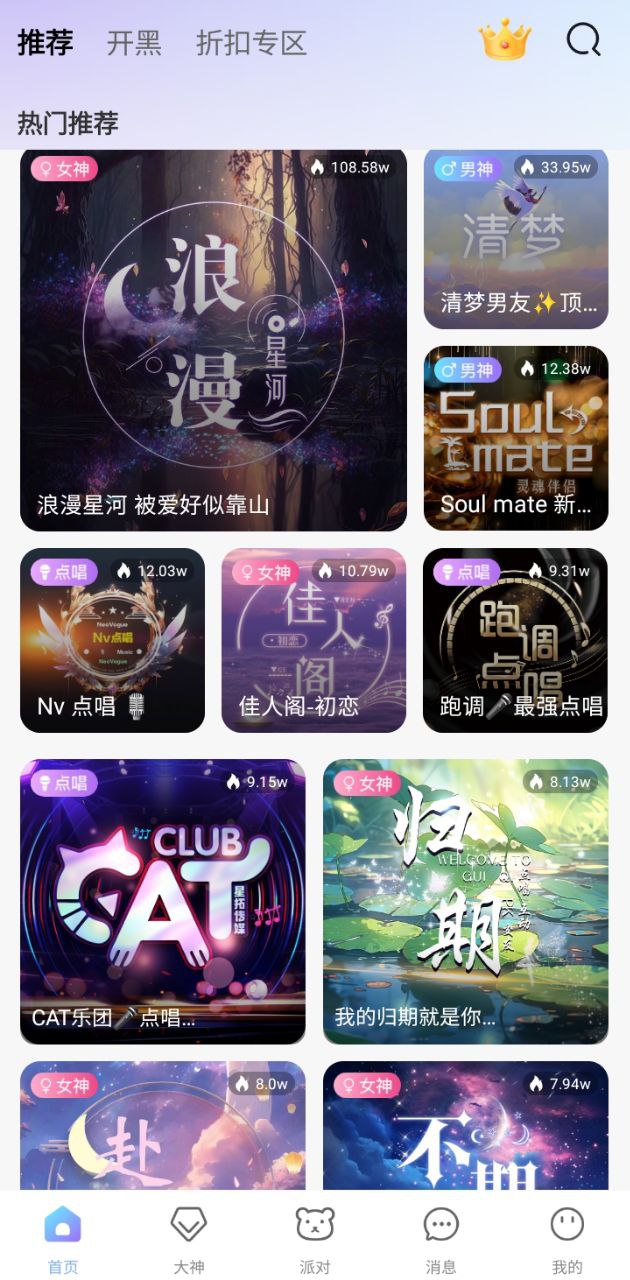Open the 消息 tab
This screenshot has height=1280, width=630.
[441, 1238]
